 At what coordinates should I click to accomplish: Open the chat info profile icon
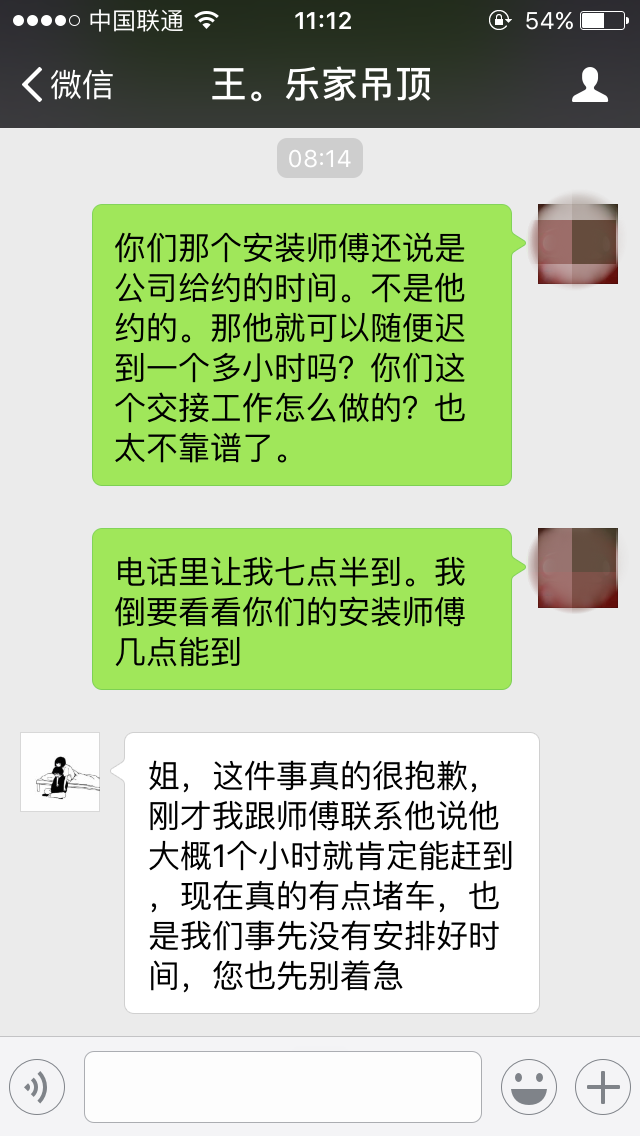click(x=590, y=85)
